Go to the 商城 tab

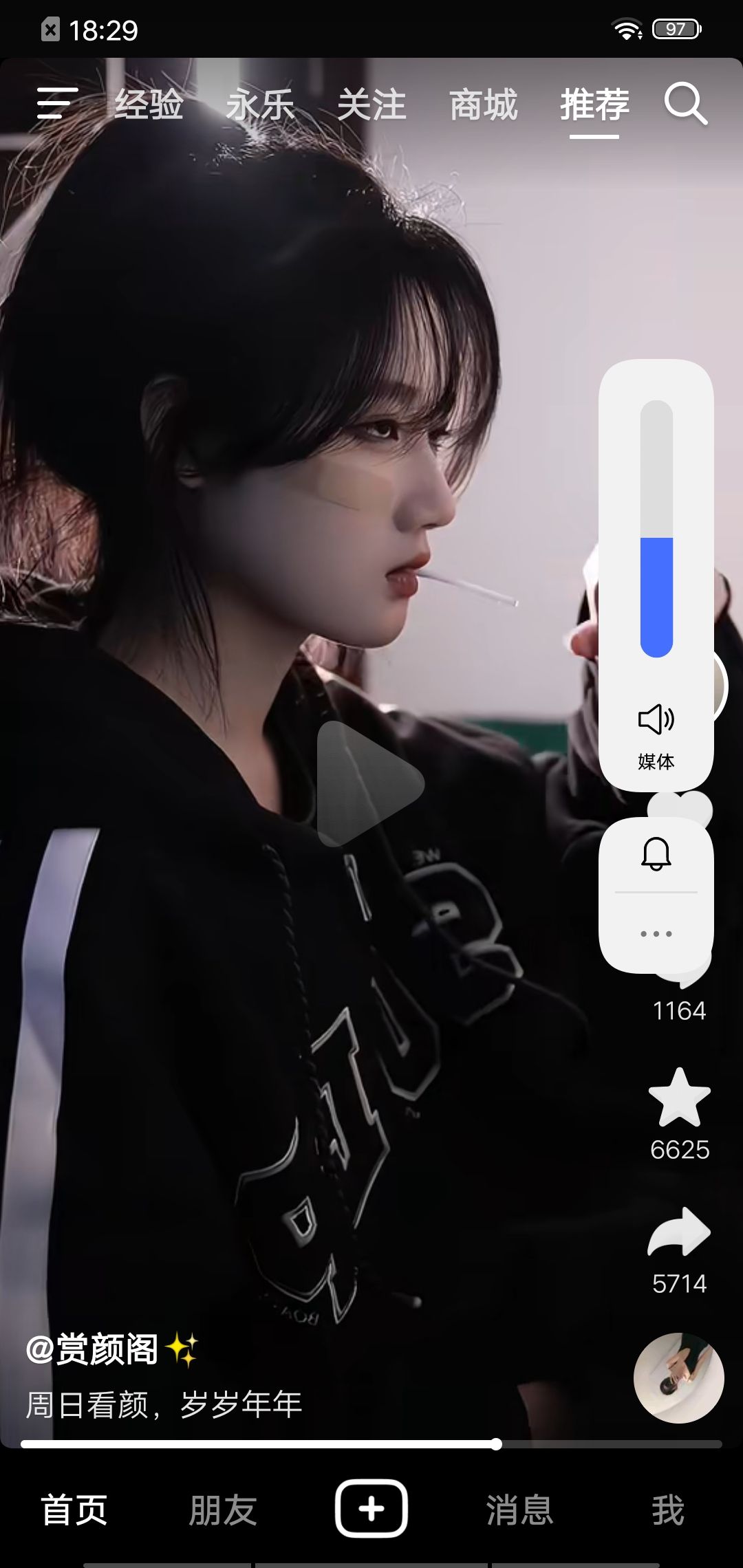(x=483, y=105)
